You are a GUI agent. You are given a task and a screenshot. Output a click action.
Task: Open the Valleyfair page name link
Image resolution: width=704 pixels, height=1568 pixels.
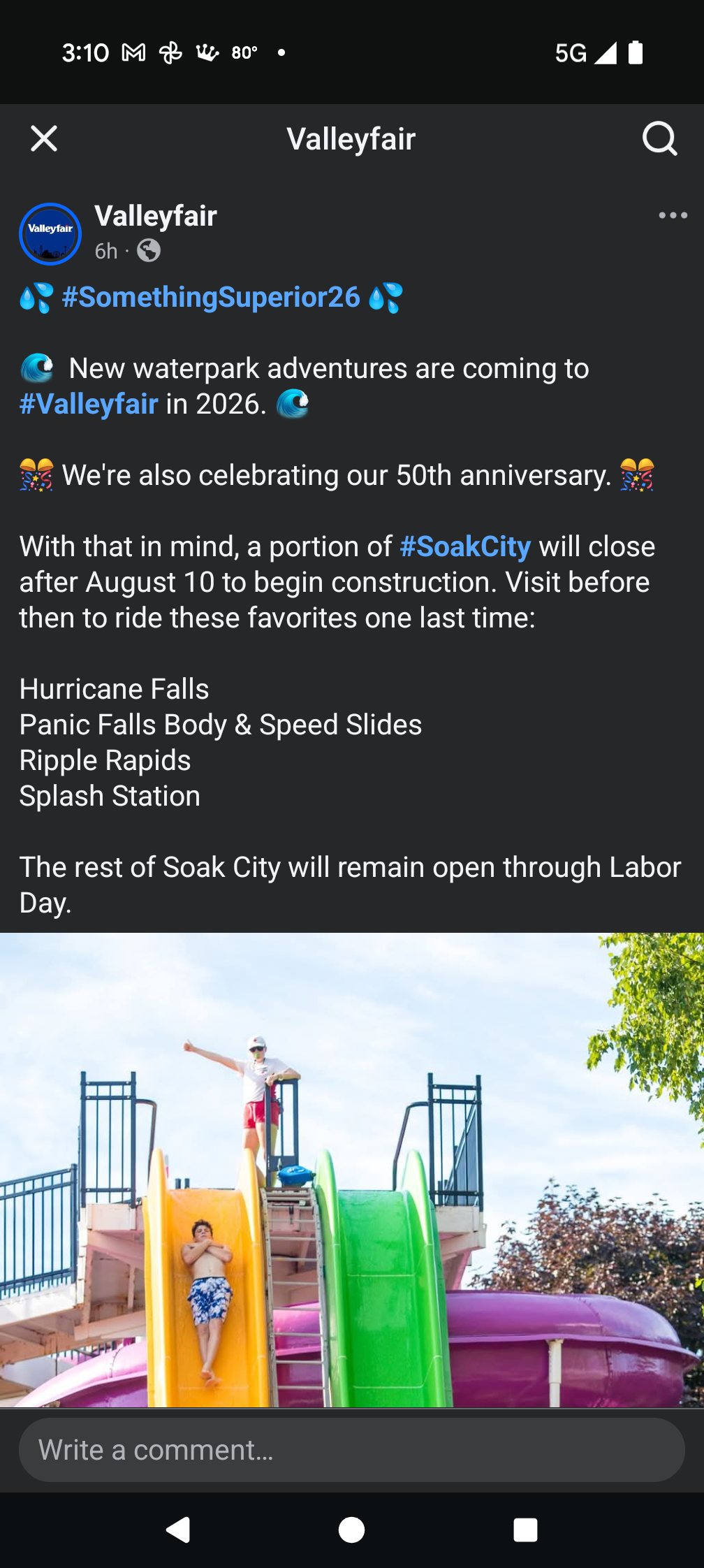[156, 216]
